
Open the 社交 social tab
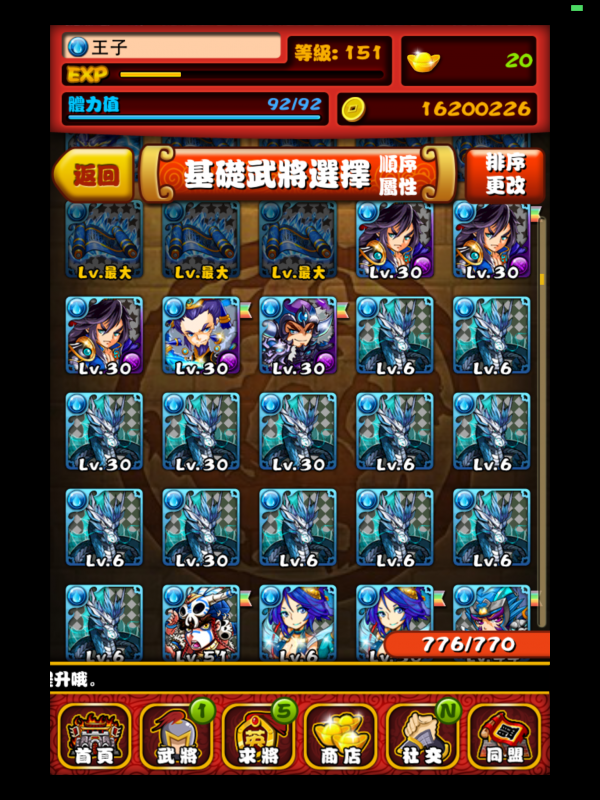(422, 737)
